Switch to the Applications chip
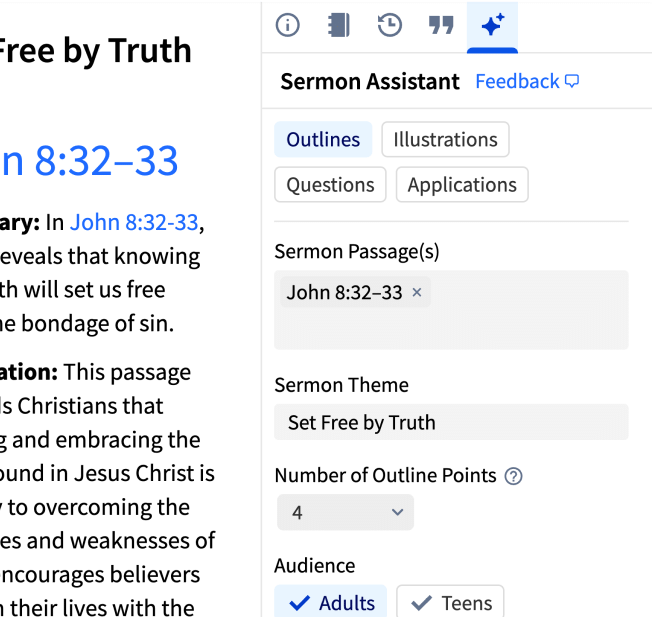The height and width of the screenshot is (617, 652). (x=462, y=185)
